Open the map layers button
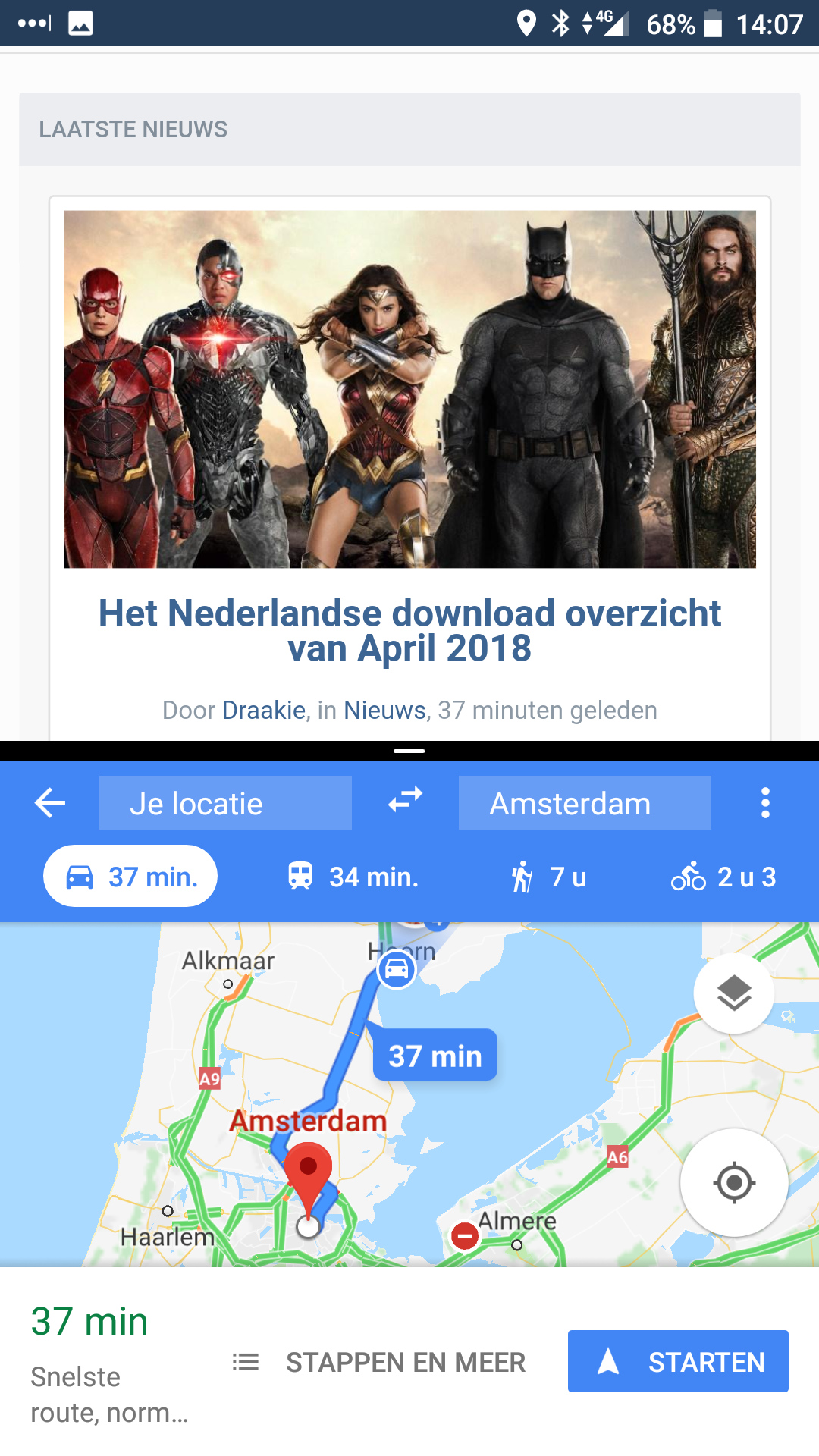 pos(734,993)
